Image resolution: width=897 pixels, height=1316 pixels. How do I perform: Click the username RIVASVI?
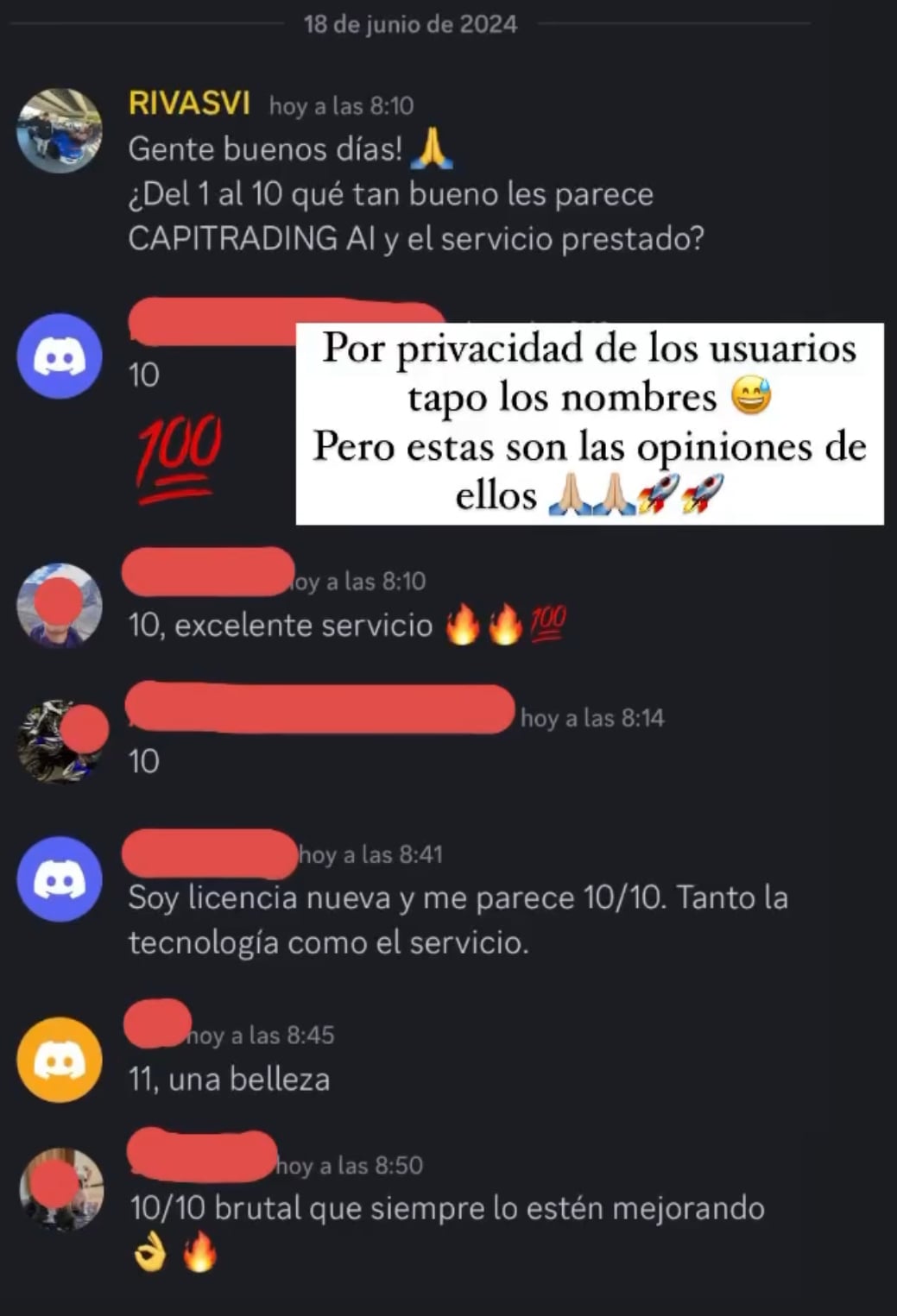pyautogui.click(x=188, y=105)
